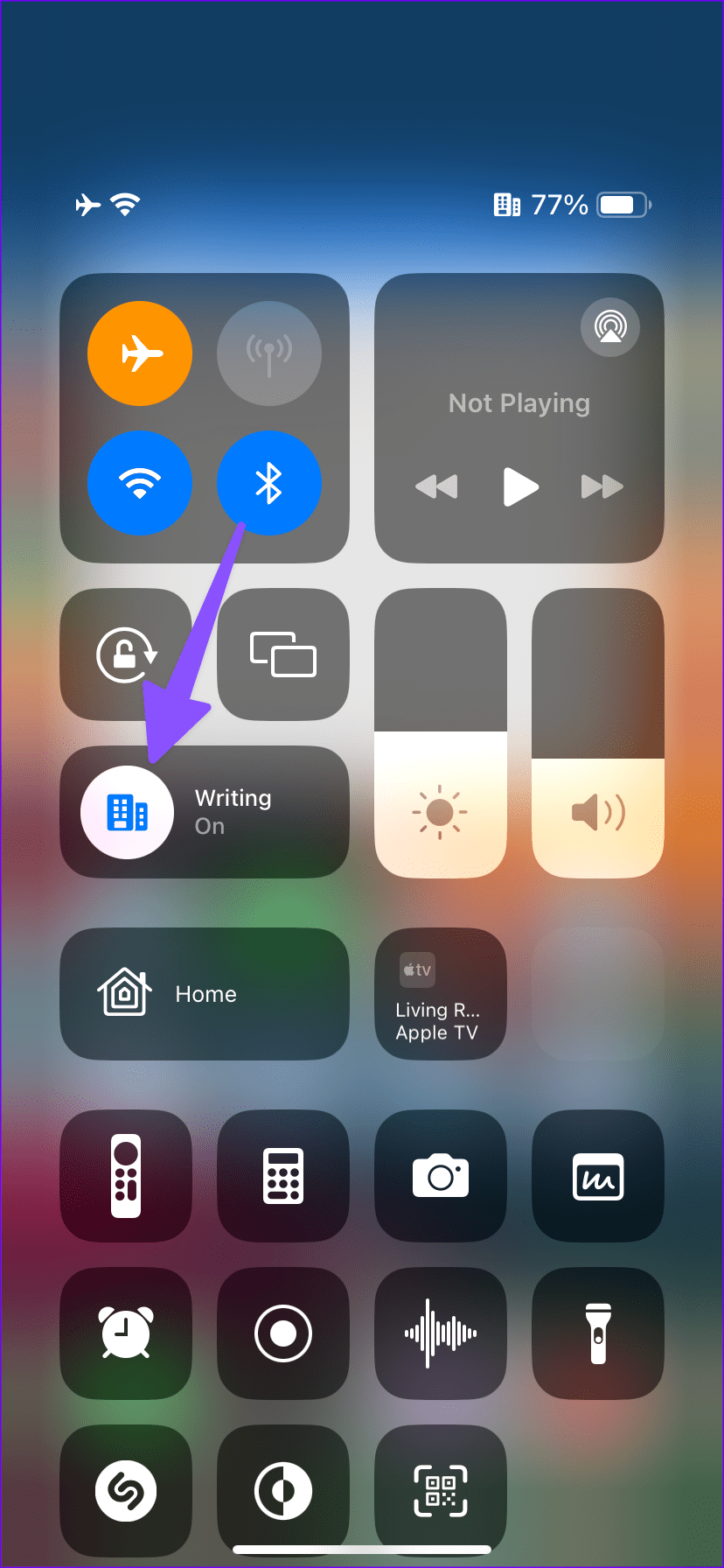Turn on the Flashlight

[x=597, y=1333]
